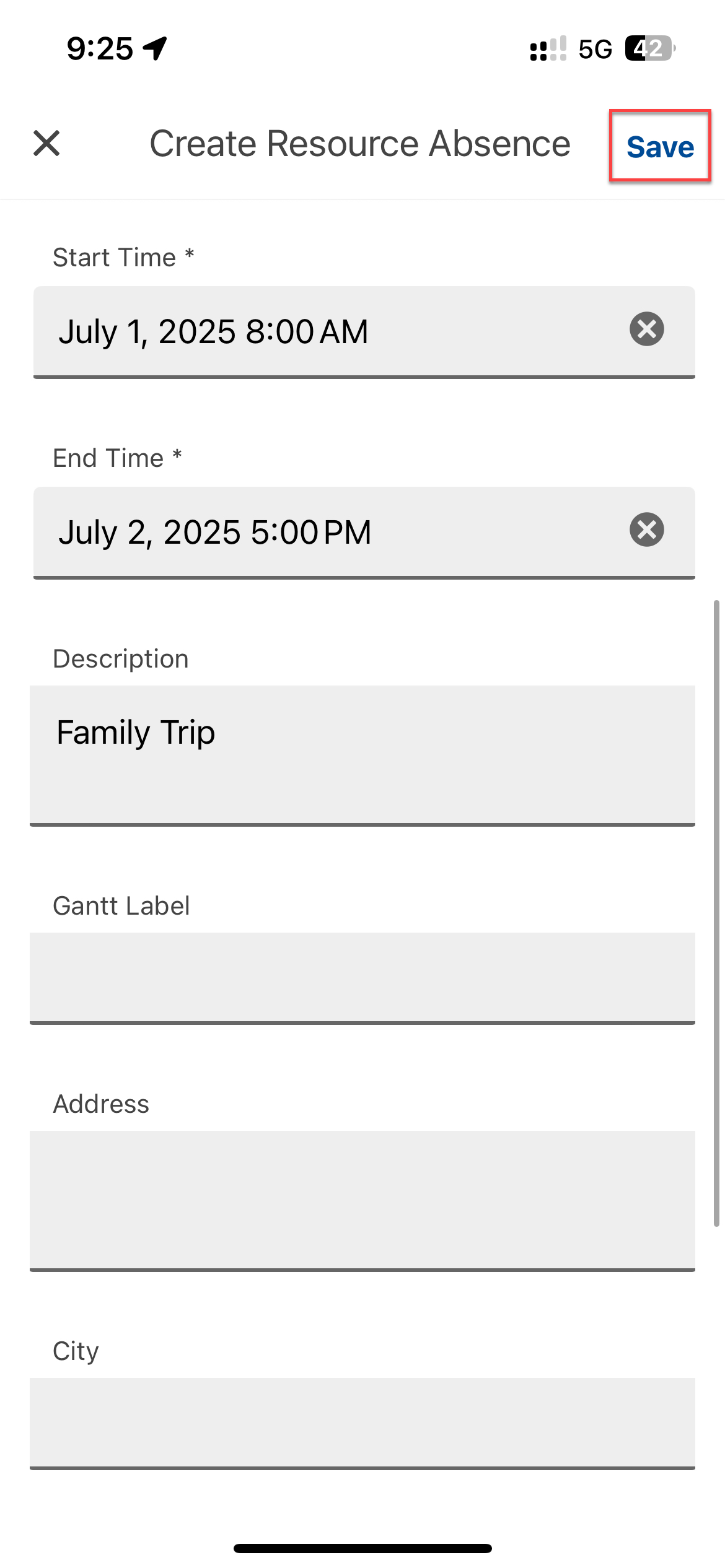The height and width of the screenshot is (1568, 725).
Task: Open the End Time date picker
Action: 322,532
